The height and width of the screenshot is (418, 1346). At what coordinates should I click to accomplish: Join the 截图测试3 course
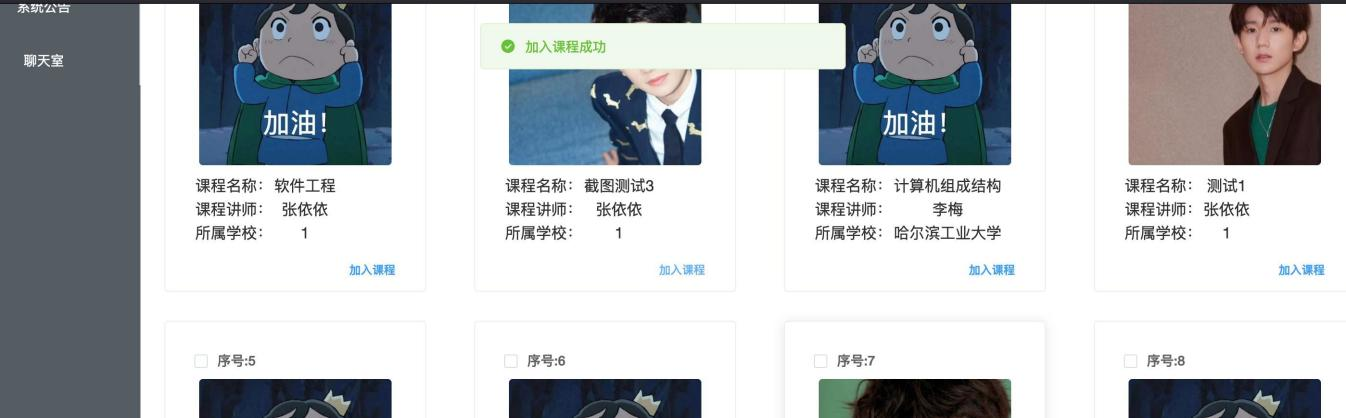(x=681, y=270)
